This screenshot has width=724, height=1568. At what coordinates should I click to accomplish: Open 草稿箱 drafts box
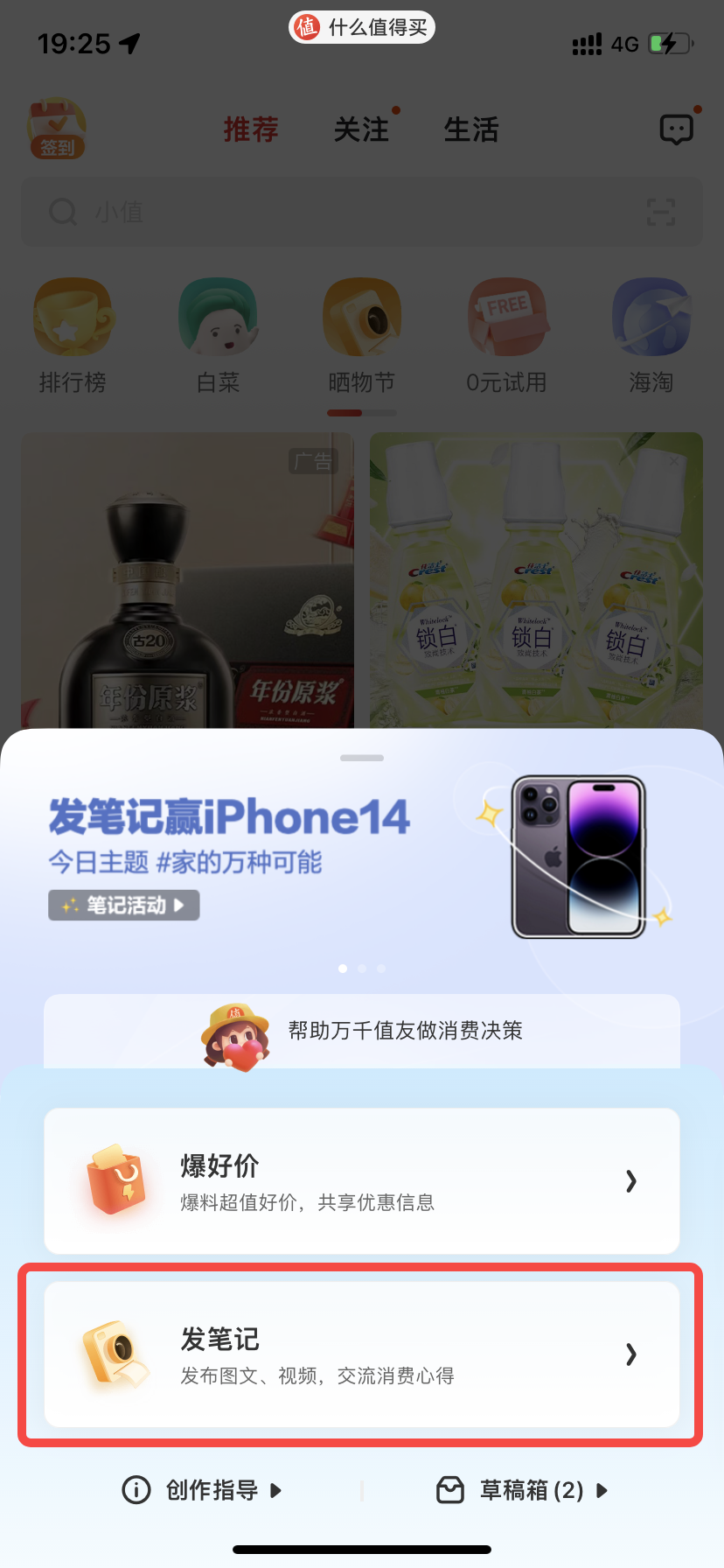[522, 1490]
